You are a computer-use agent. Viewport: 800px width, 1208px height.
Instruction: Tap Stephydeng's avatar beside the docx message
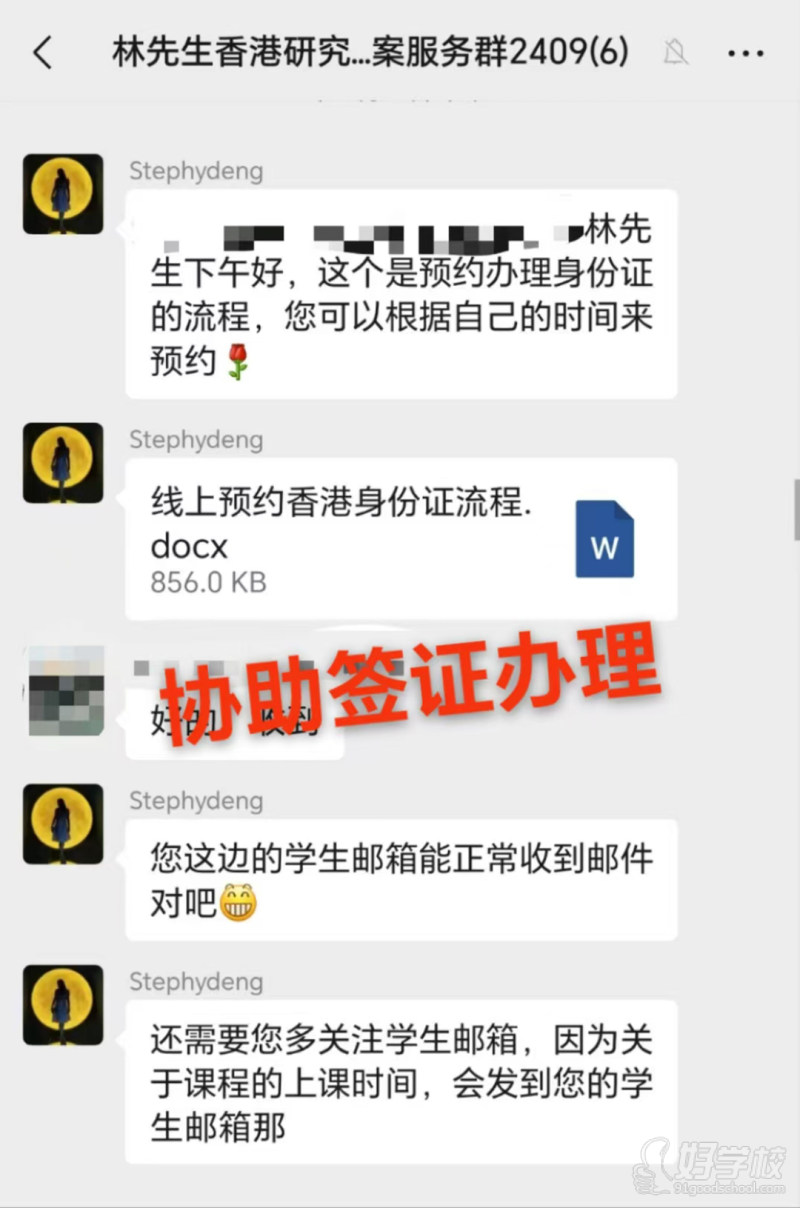(62, 463)
